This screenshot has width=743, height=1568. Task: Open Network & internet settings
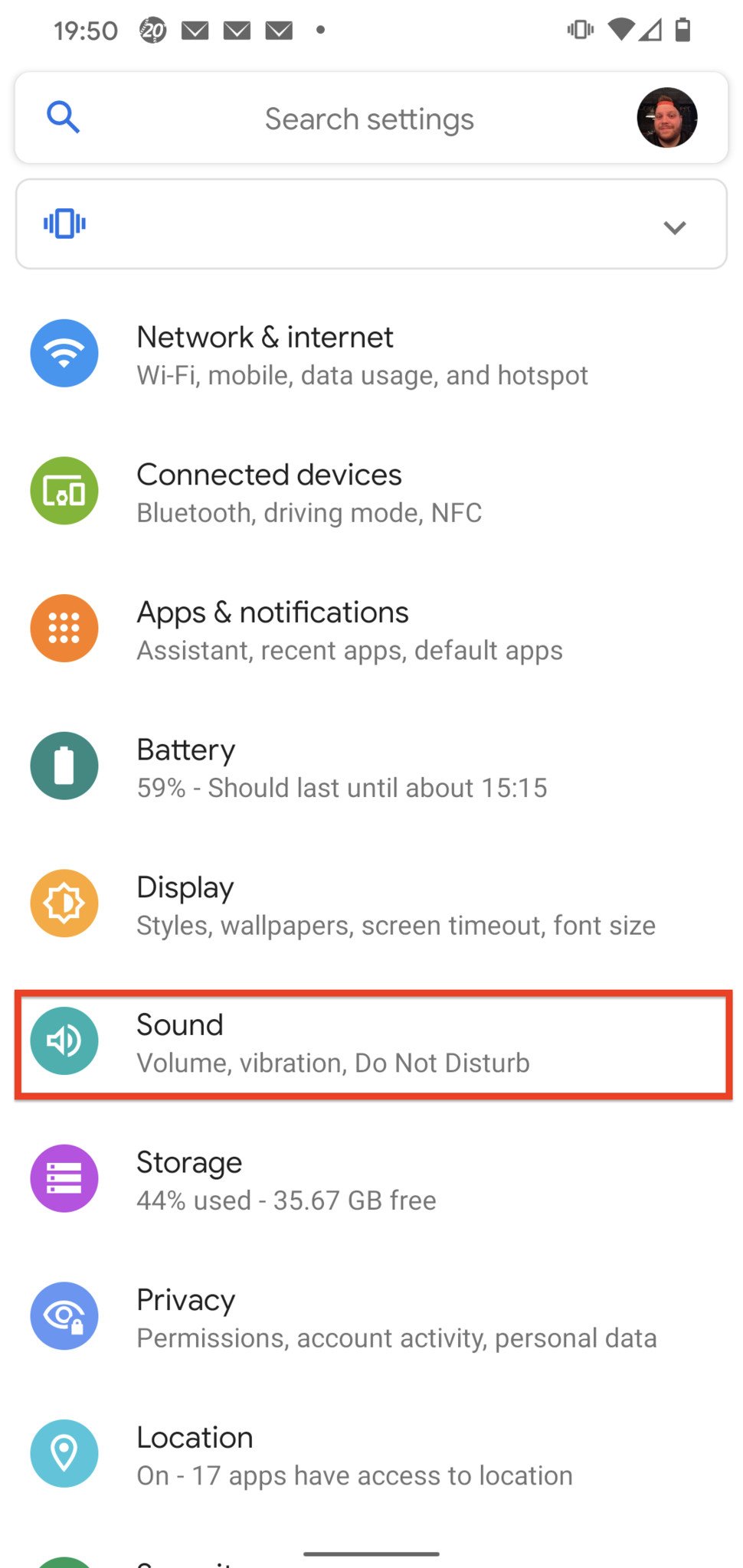(x=371, y=354)
